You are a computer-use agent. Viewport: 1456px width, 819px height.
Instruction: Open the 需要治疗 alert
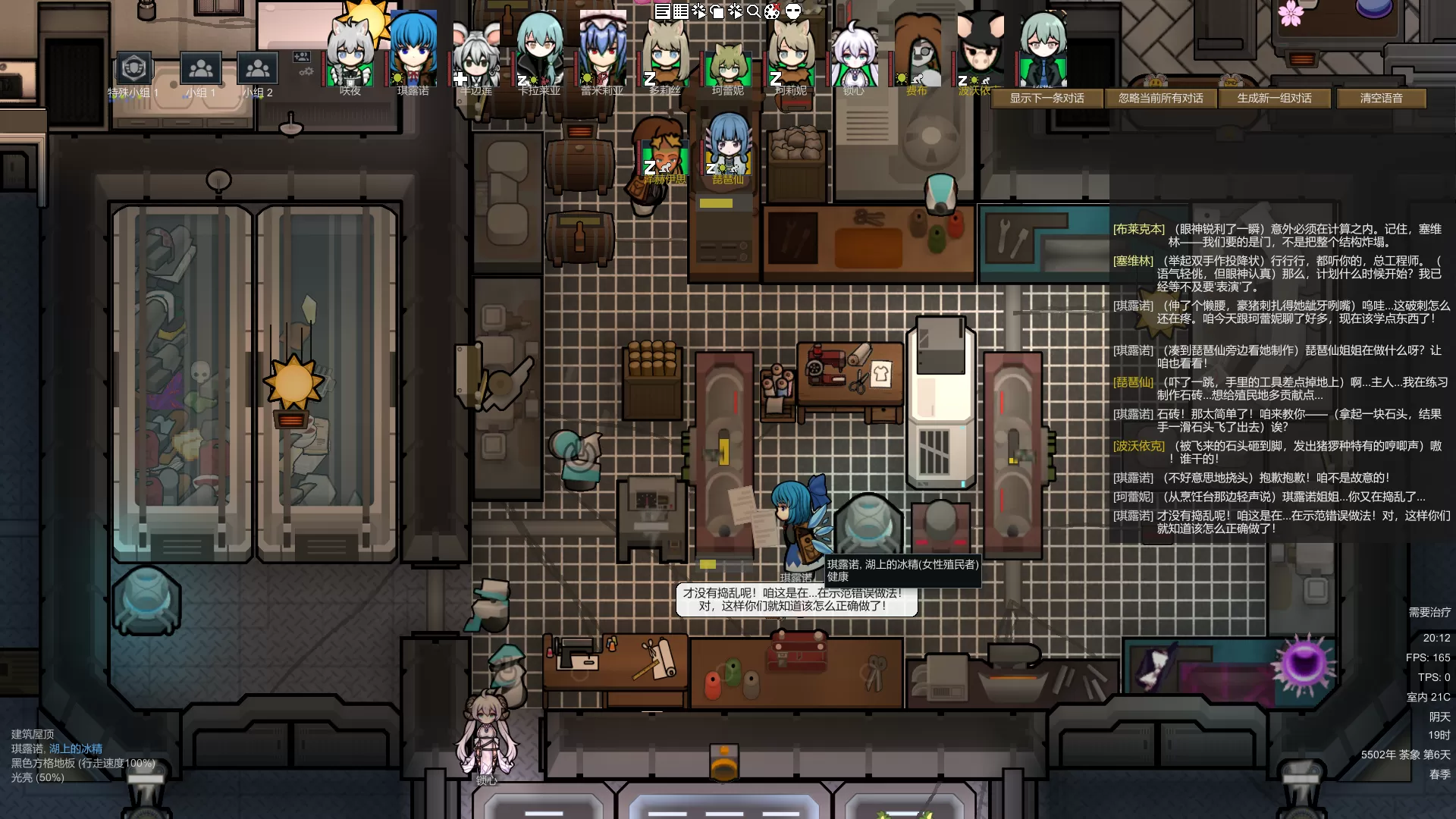pos(1429,612)
